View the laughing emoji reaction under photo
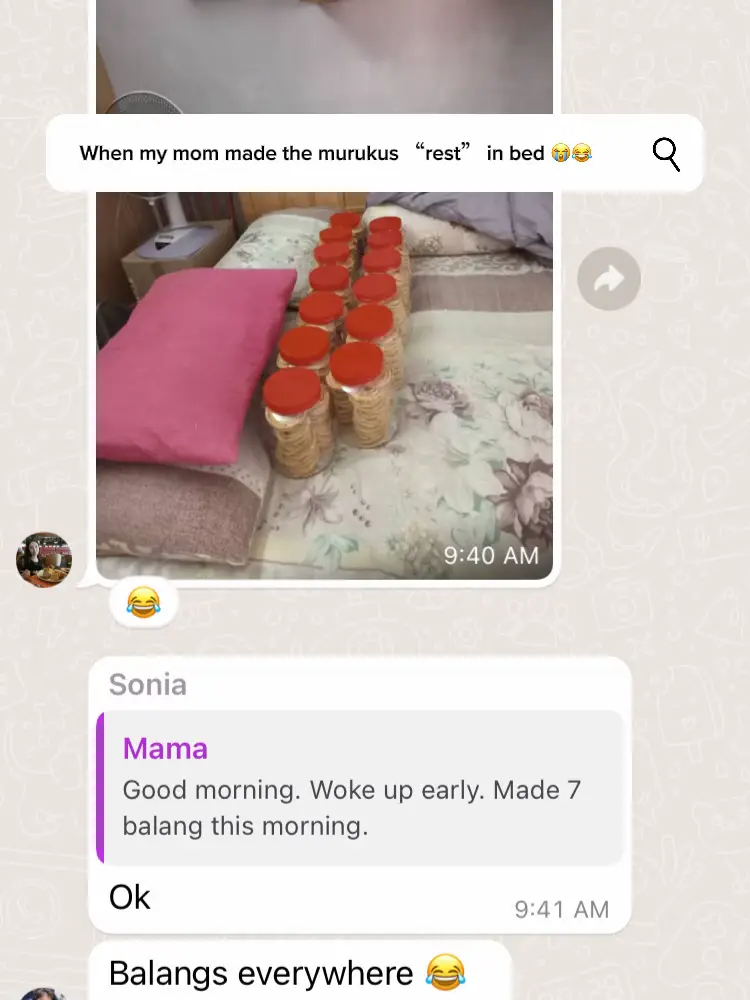The height and width of the screenshot is (1000, 750). pyautogui.click(x=143, y=603)
